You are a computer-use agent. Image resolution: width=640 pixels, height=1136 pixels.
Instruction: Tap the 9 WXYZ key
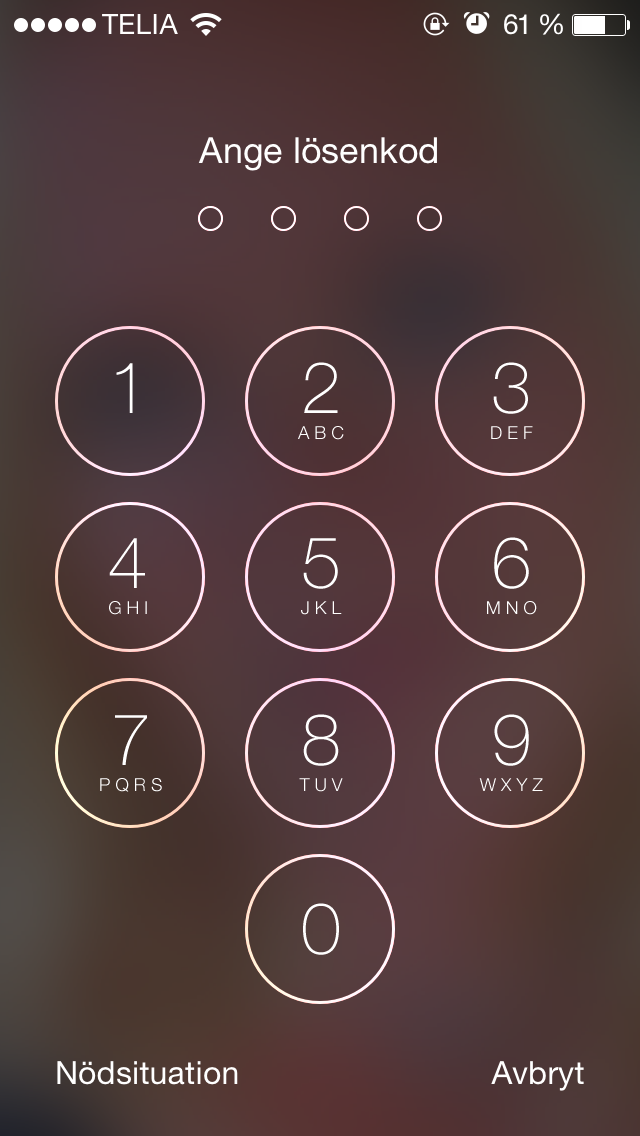510,753
